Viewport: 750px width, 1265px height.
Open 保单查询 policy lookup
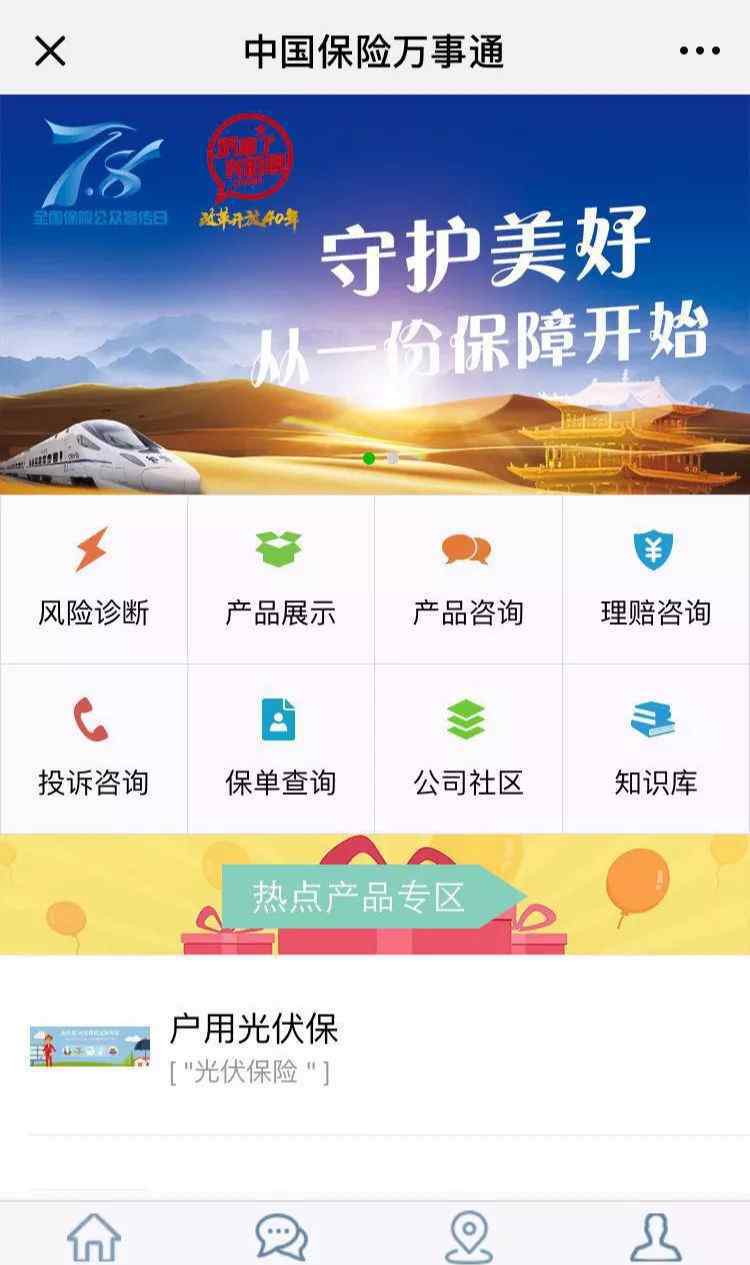[280, 748]
